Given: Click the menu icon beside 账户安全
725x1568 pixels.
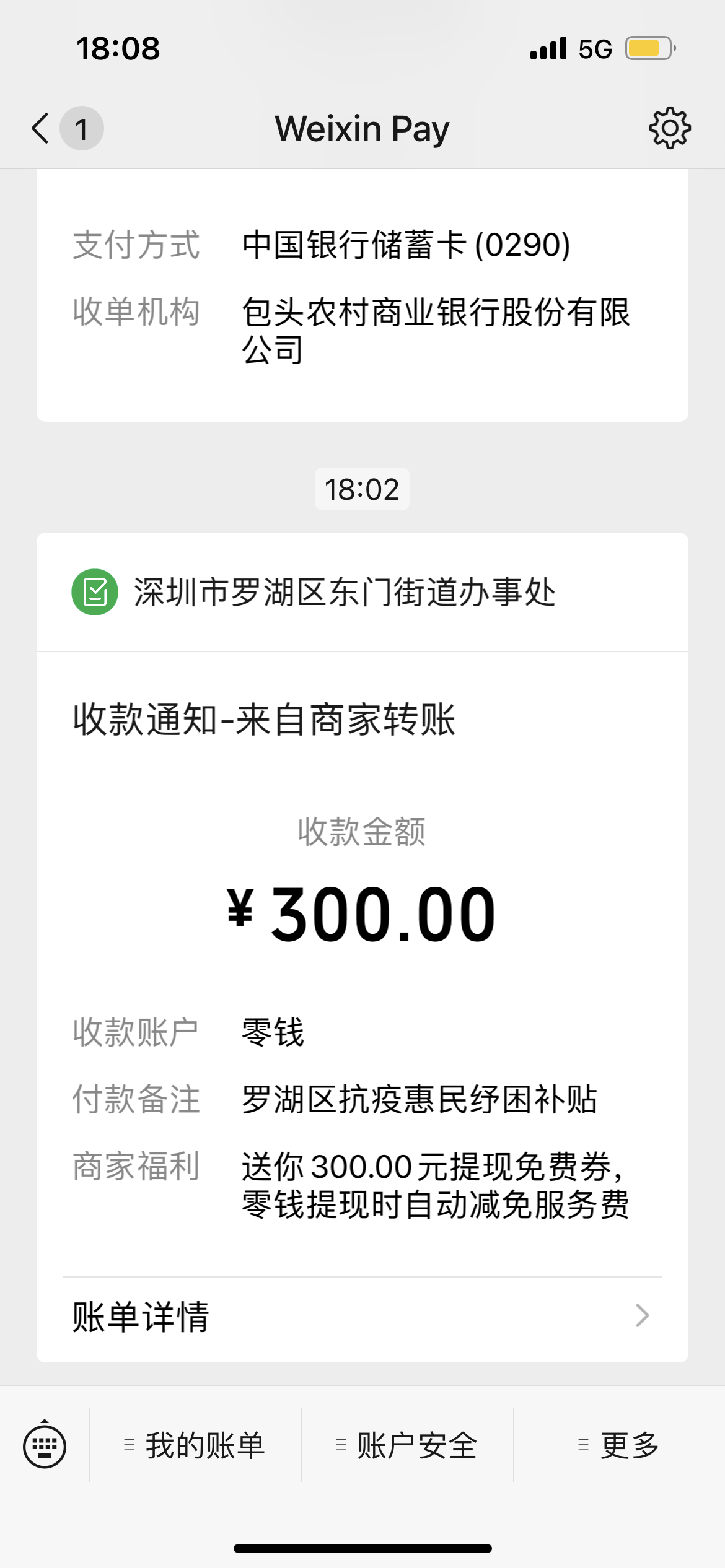Looking at the screenshot, I should click(340, 1446).
